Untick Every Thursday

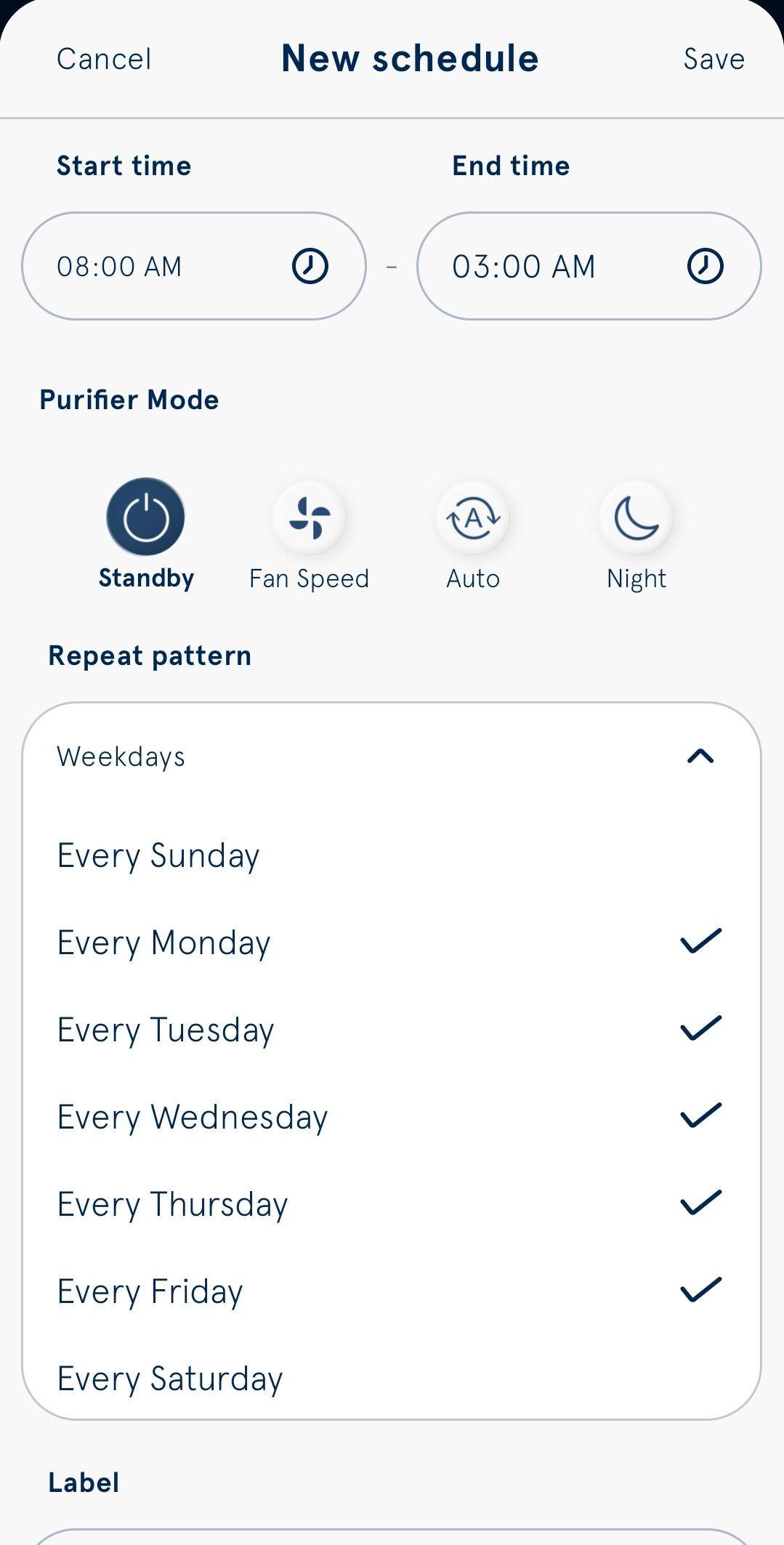[x=391, y=1204]
